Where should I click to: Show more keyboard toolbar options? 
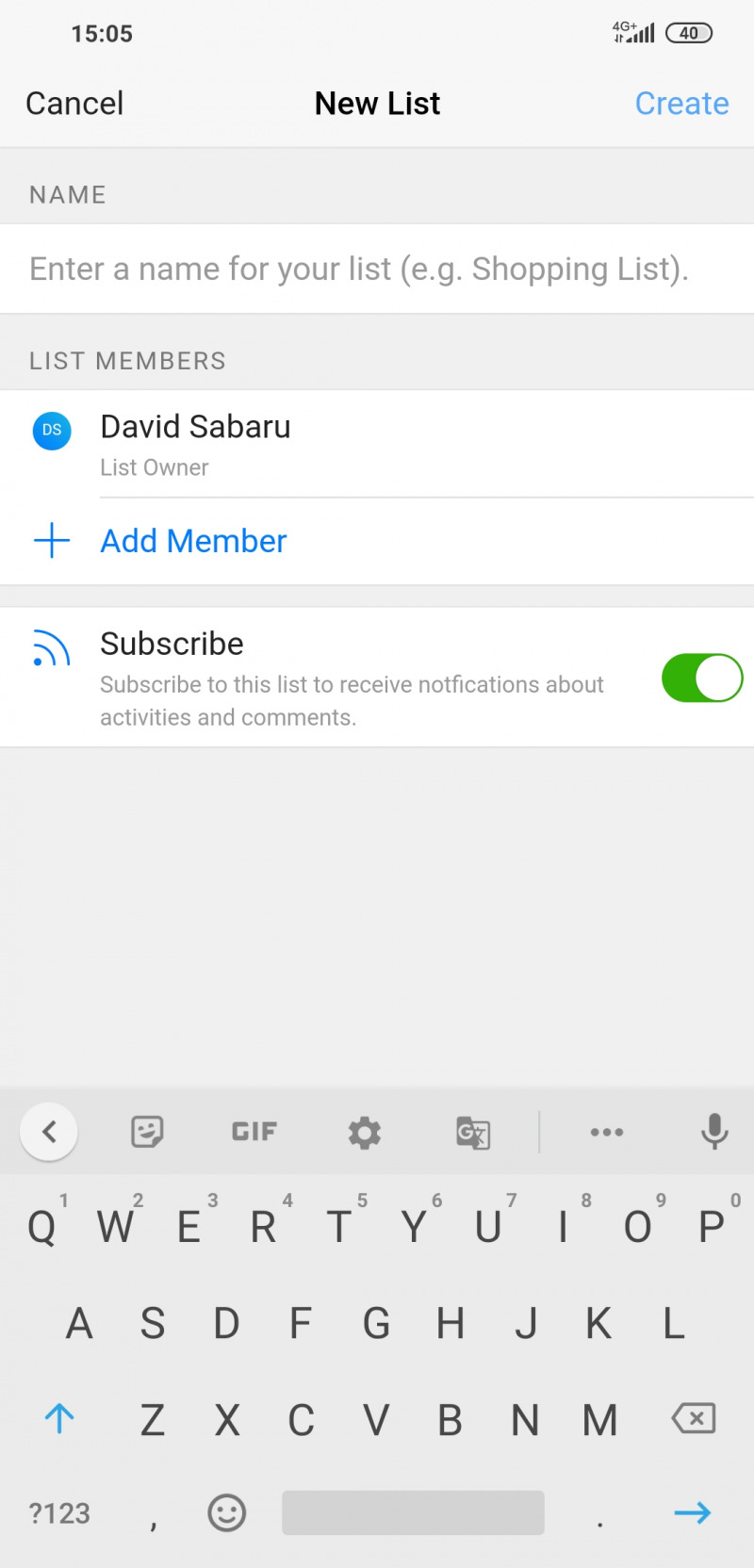coord(606,1132)
